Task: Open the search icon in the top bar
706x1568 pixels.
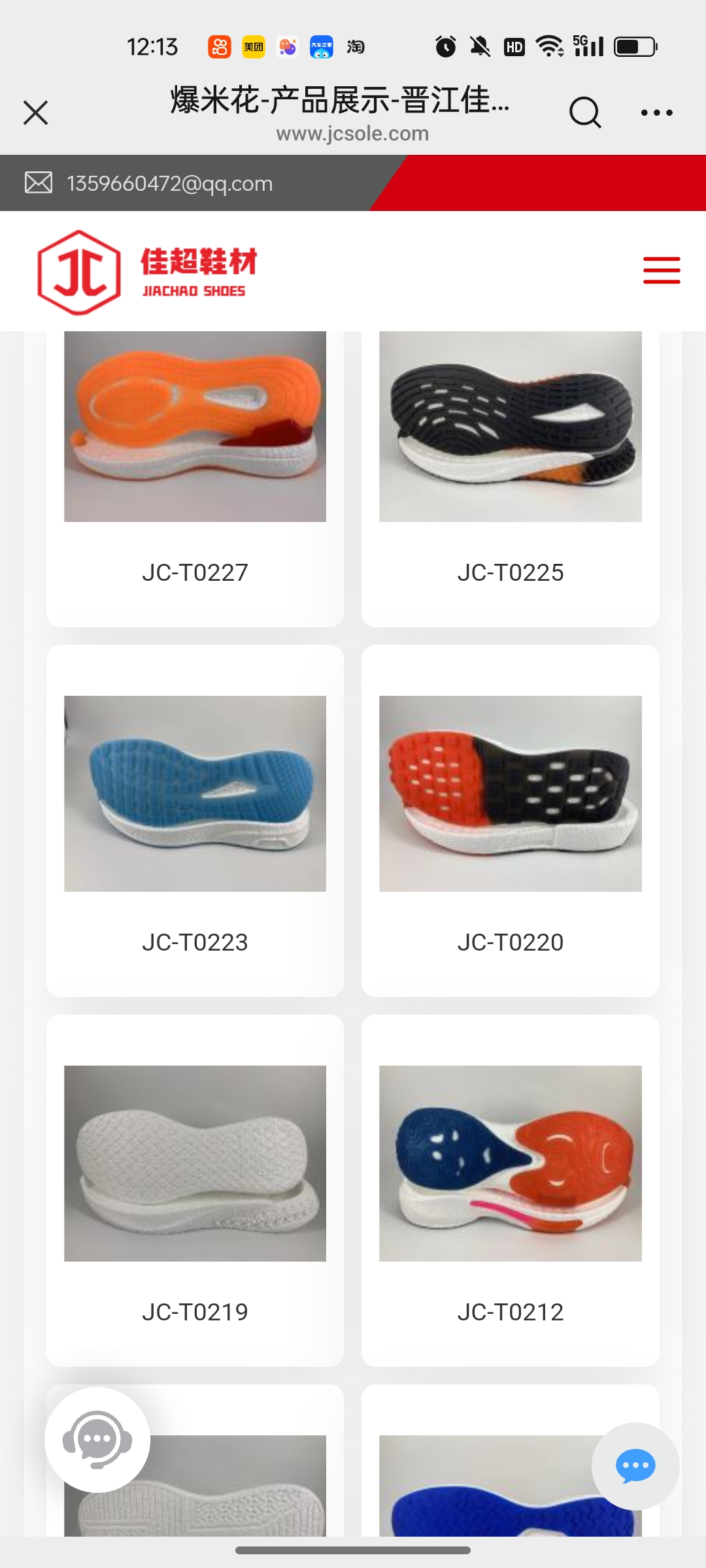Action: coord(584,112)
